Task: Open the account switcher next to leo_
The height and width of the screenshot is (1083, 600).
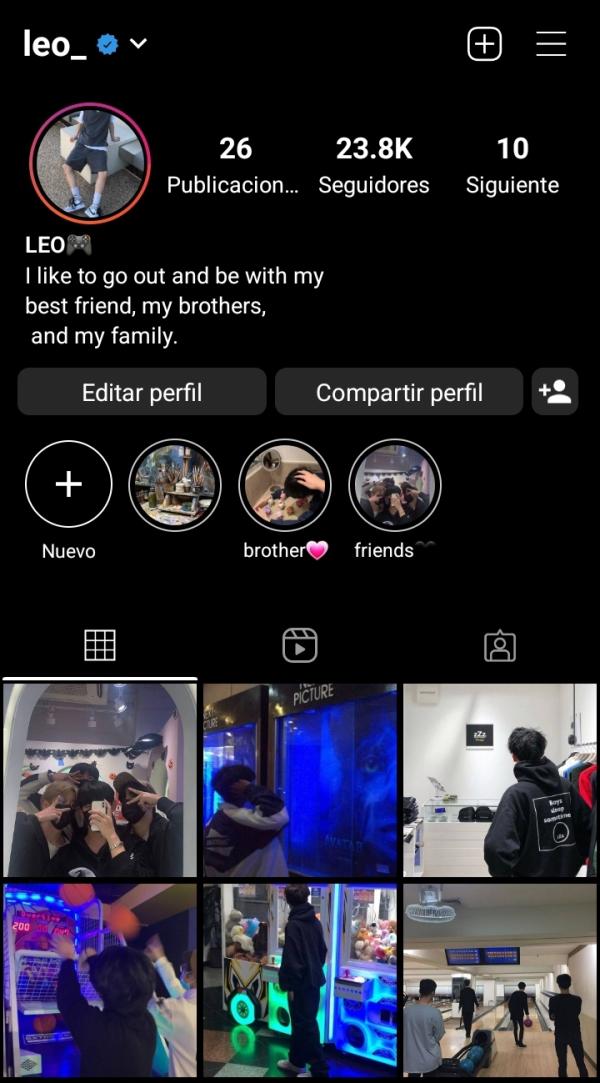Action: point(138,44)
